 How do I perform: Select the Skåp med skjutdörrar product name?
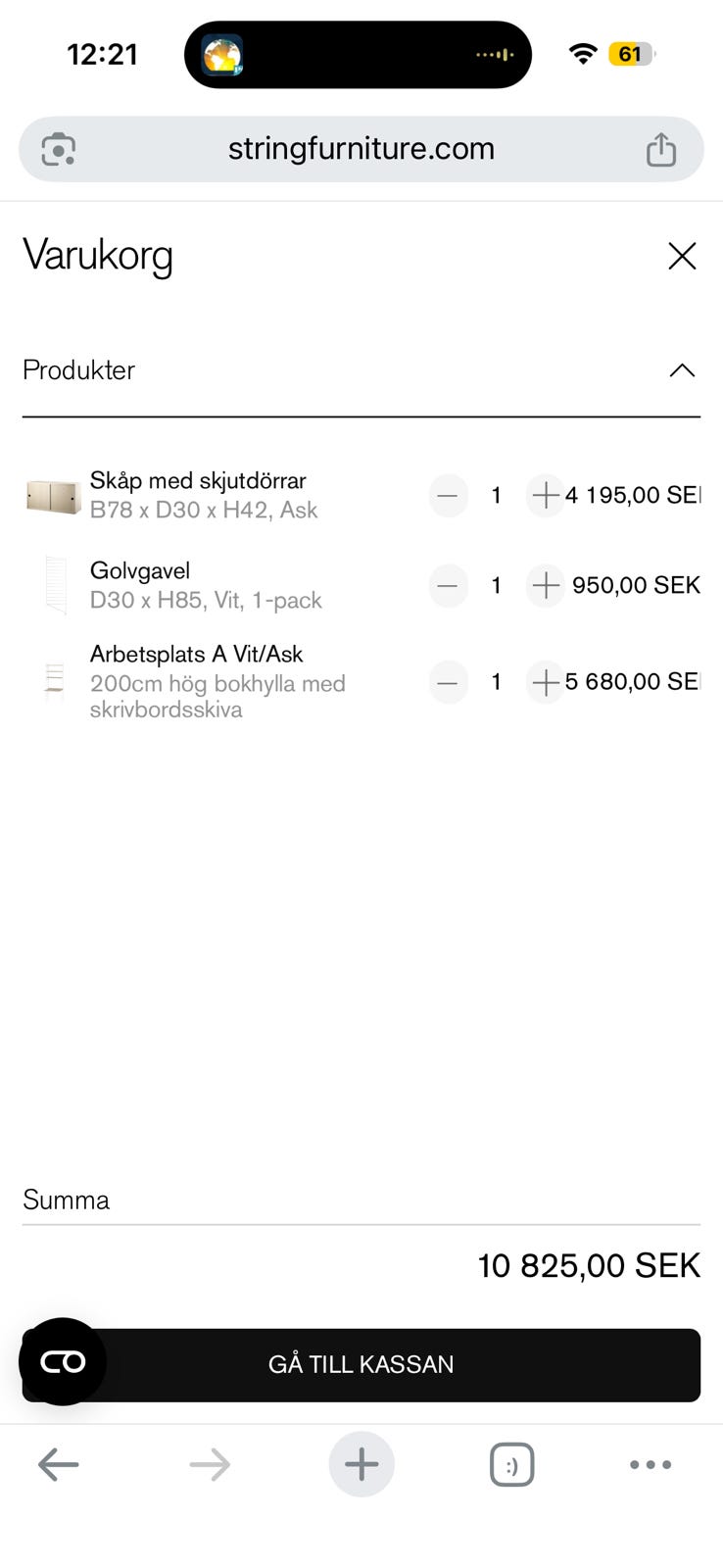pos(197,480)
